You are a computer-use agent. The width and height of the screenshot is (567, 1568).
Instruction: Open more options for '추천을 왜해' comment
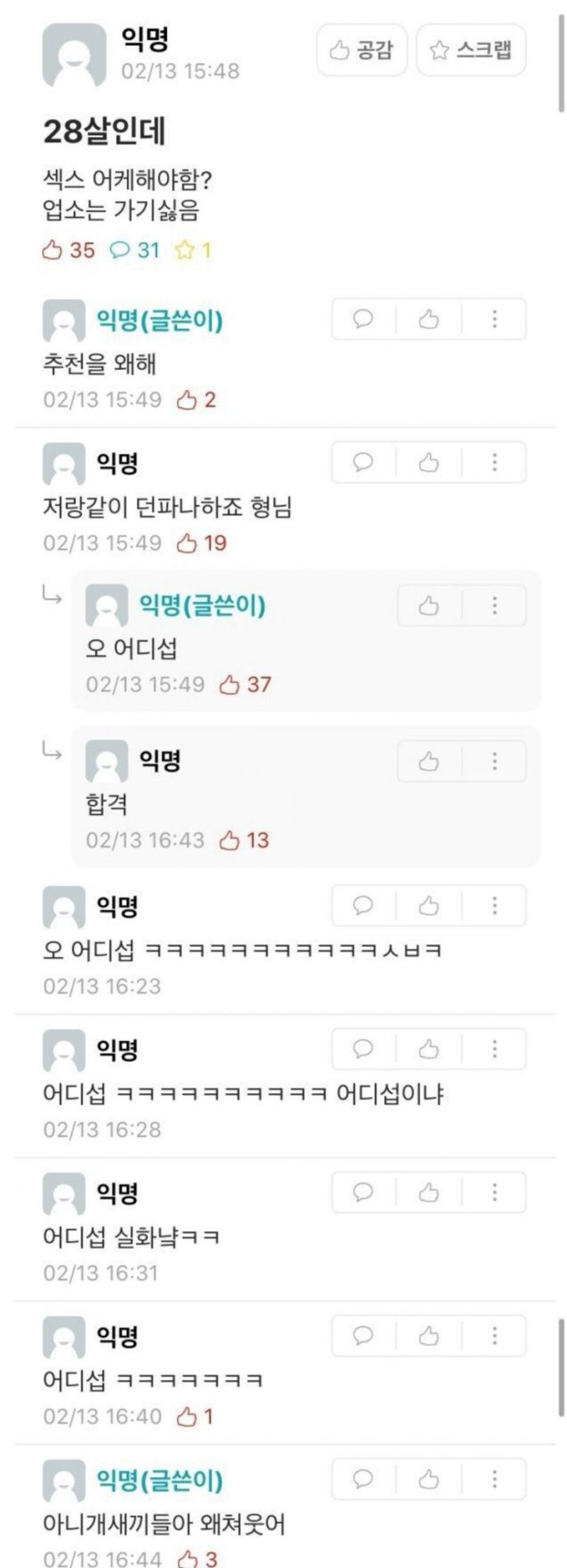[x=494, y=319]
